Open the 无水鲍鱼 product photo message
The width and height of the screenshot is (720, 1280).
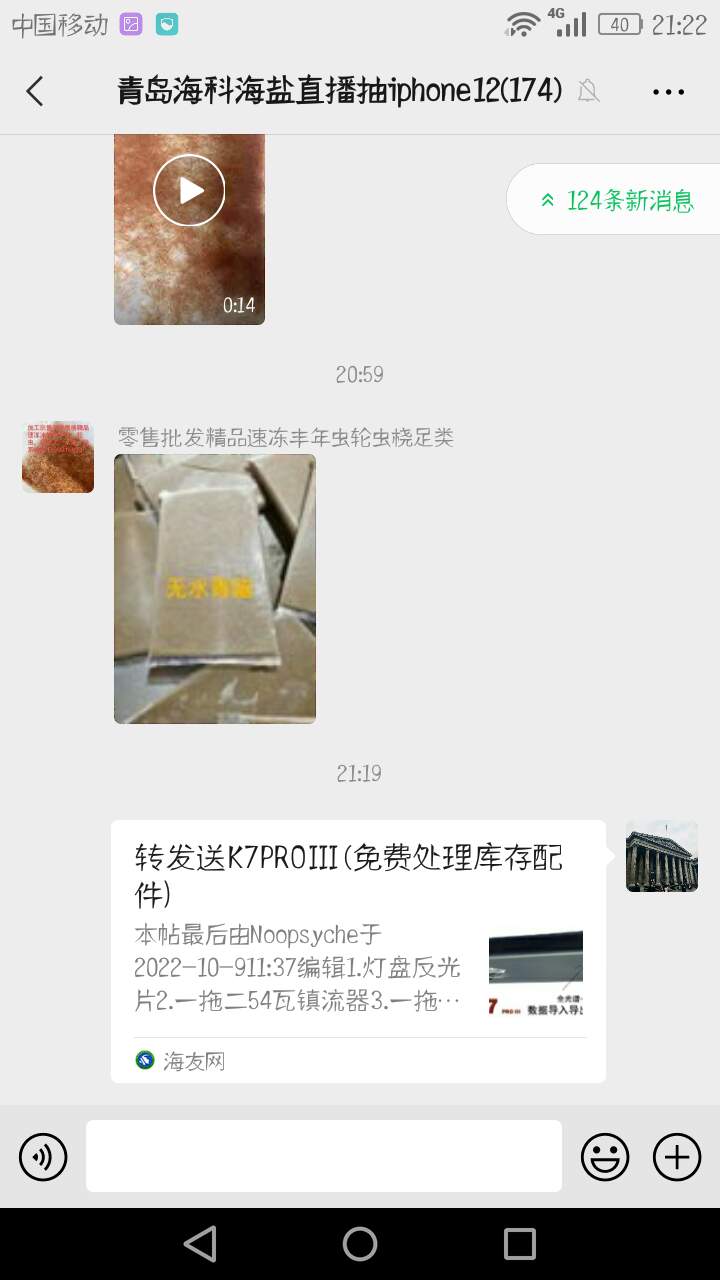point(215,588)
